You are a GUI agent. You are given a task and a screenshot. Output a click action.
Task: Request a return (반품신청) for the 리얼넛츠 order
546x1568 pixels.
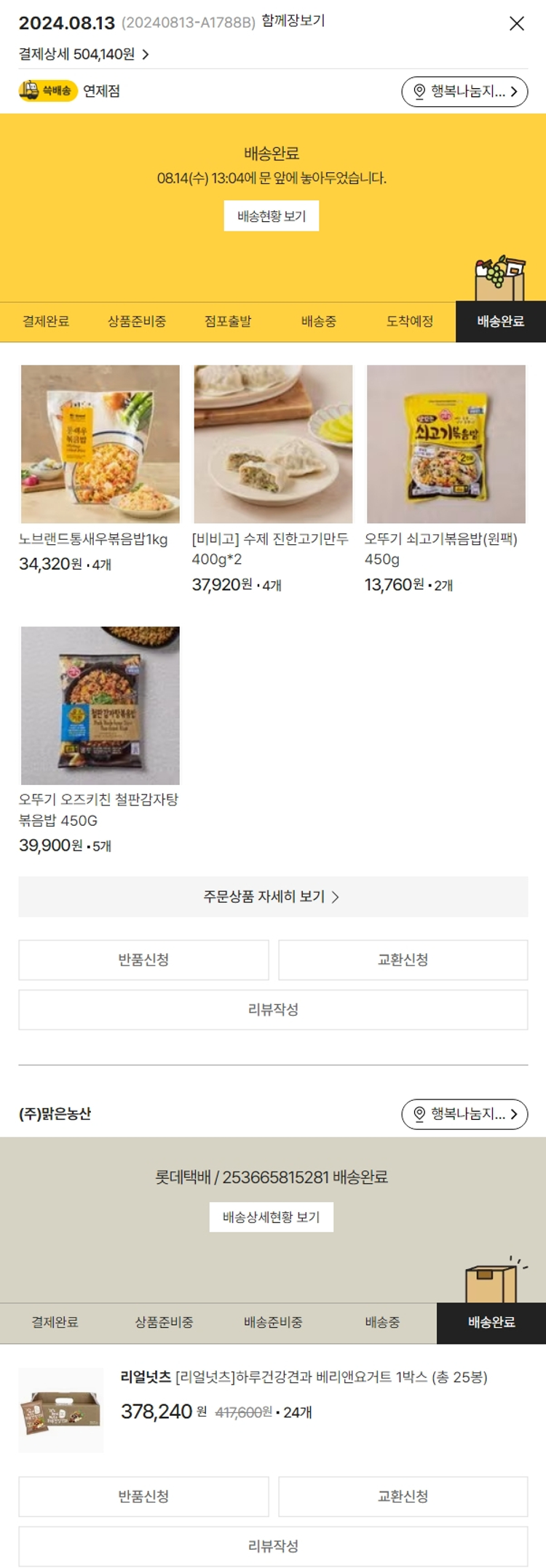point(143,1496)
